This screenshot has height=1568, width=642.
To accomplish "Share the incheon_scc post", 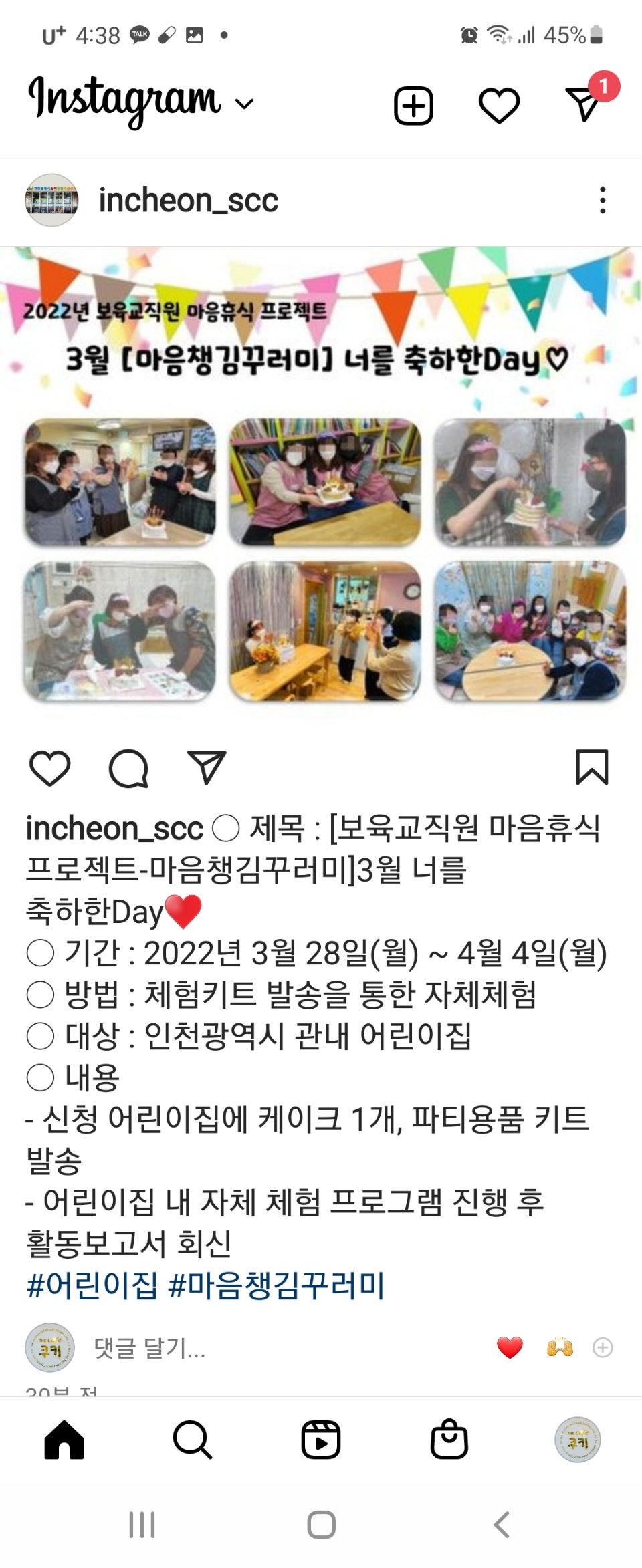I will pyautogui.click(x=207, y=767).
